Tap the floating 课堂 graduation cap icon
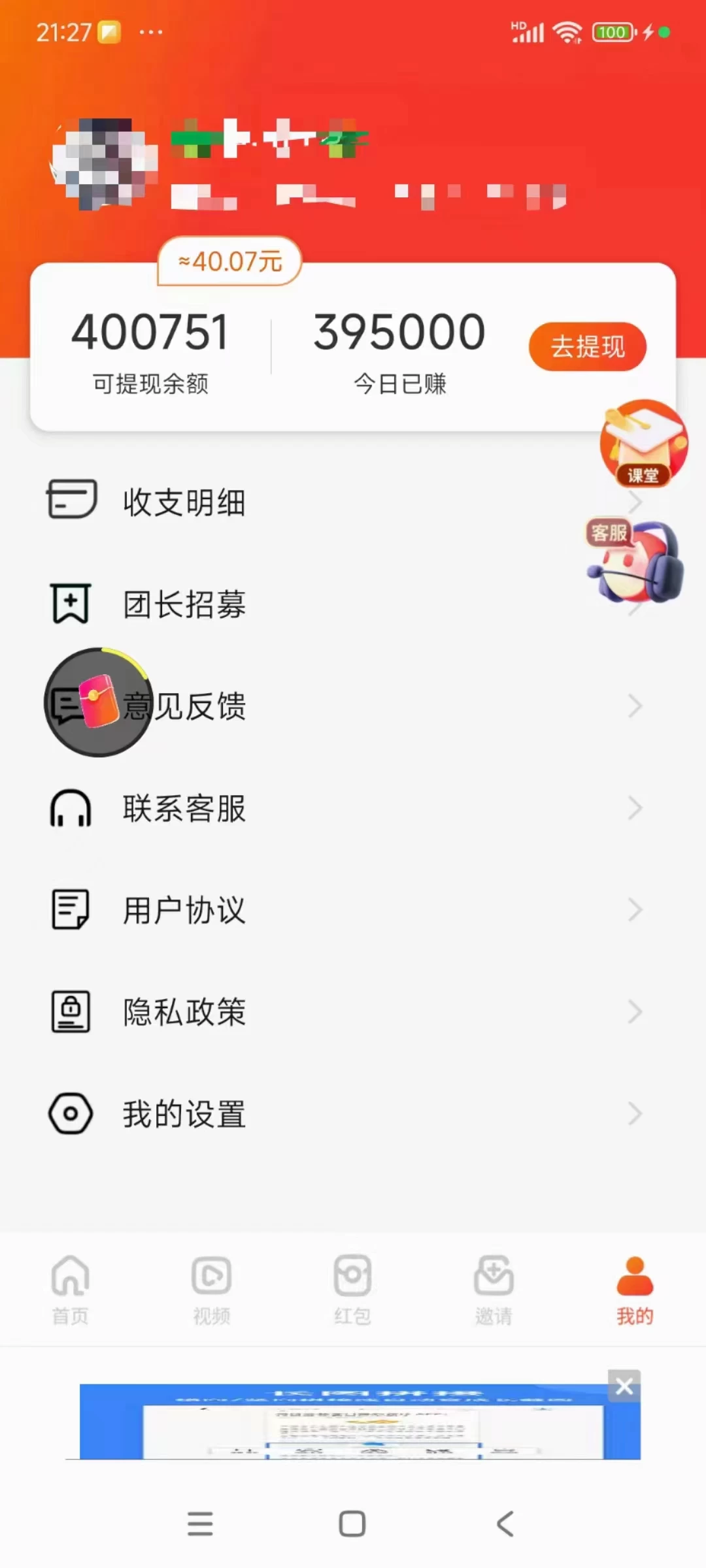The height and width of the screenshot is (1568, 706). 644,444
